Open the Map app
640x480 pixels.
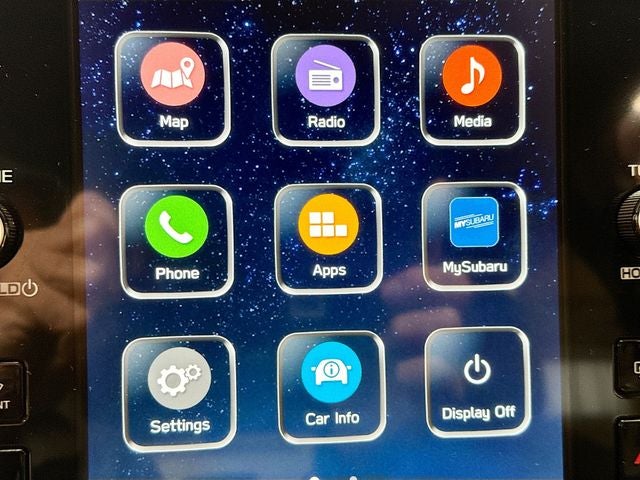(x=172, y=88)
